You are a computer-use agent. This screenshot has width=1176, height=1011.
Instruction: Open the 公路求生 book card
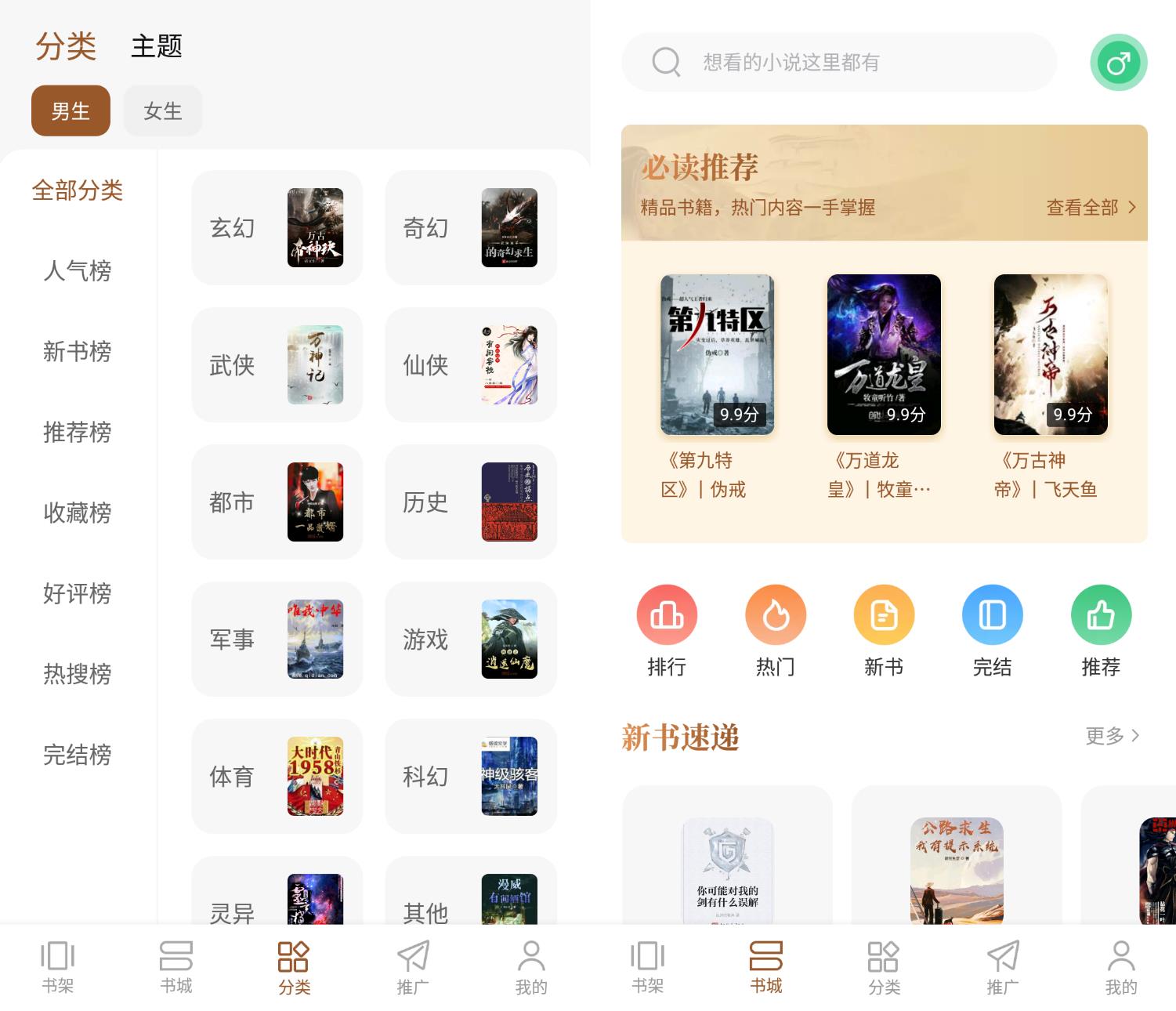[957, 862]
